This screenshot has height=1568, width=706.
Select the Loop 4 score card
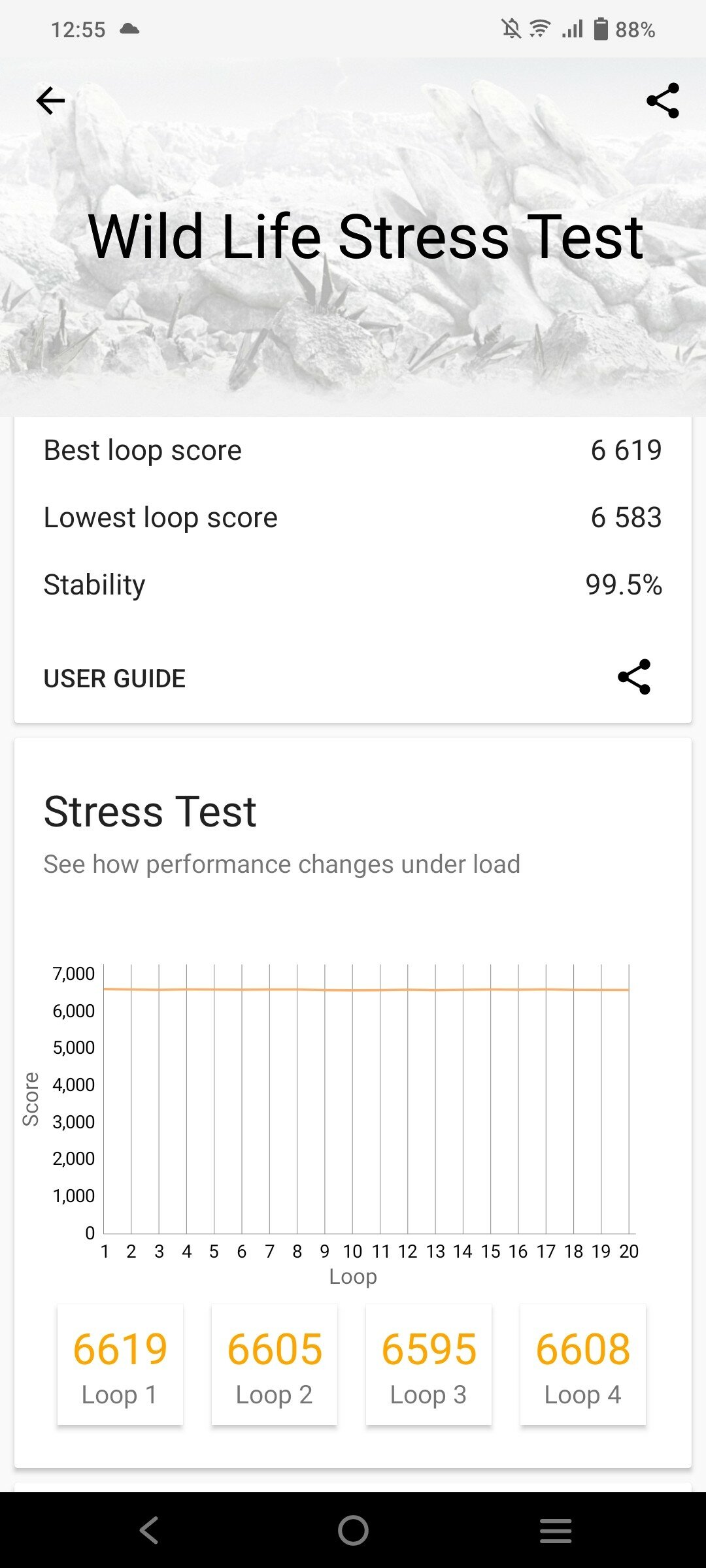click(x=583, y=1365)
